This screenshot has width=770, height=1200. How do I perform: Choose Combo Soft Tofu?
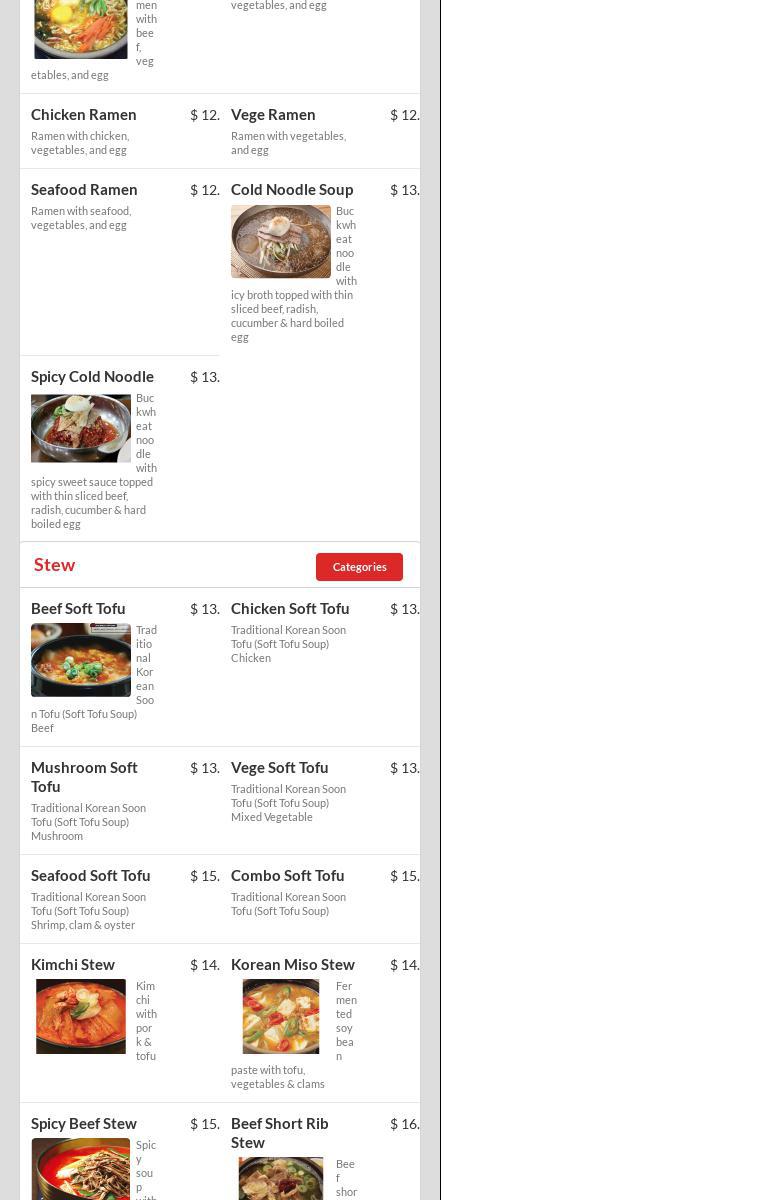tap(287, 876)
